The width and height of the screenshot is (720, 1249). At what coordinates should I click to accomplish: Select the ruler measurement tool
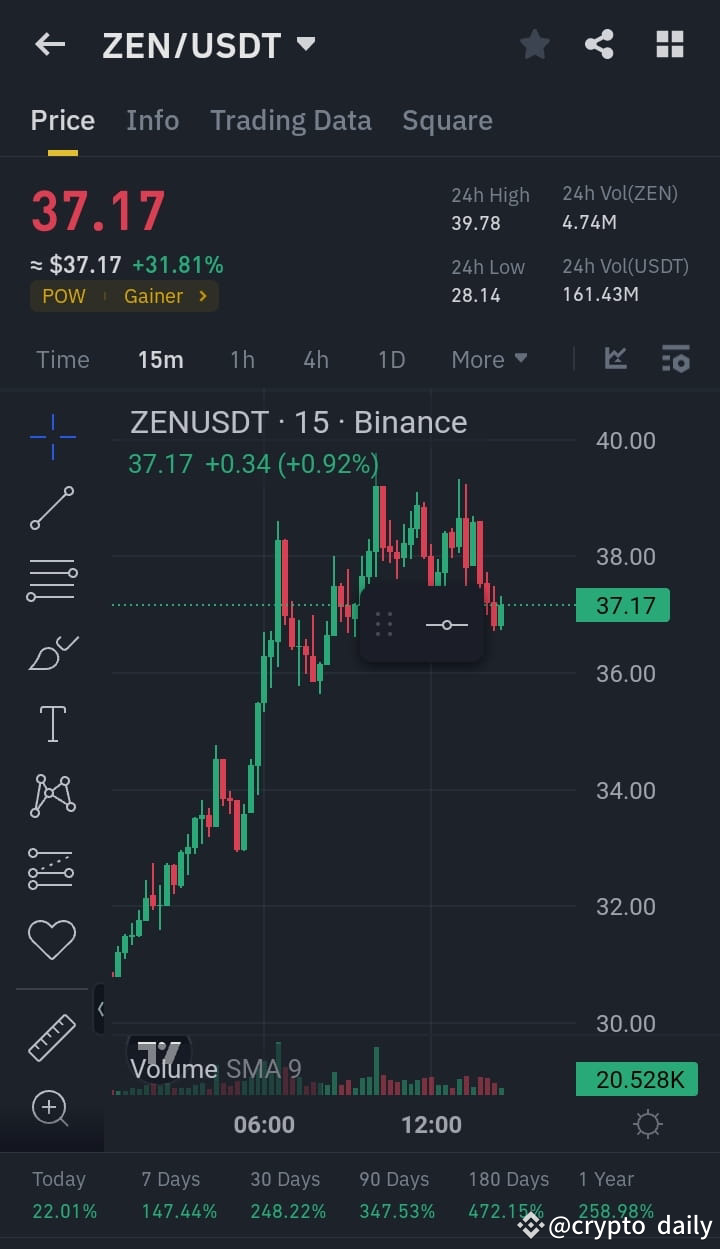[x=52, y=1036]
